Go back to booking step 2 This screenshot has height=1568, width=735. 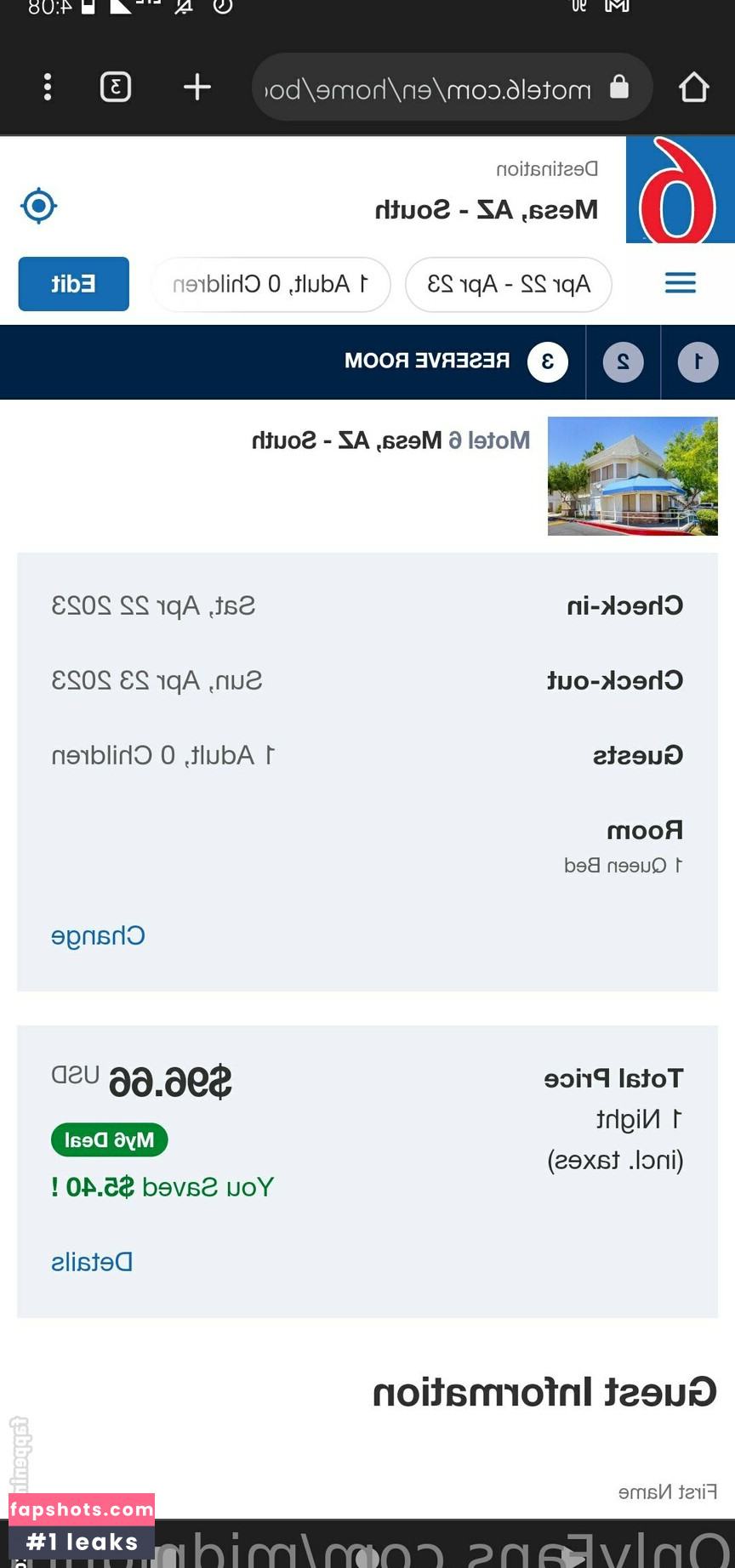point(623,362)
